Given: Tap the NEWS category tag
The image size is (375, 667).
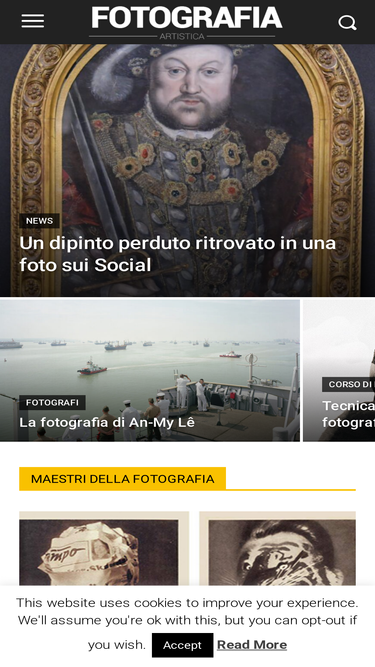Looking at the screenshot, I should click(x=40, y=221).
